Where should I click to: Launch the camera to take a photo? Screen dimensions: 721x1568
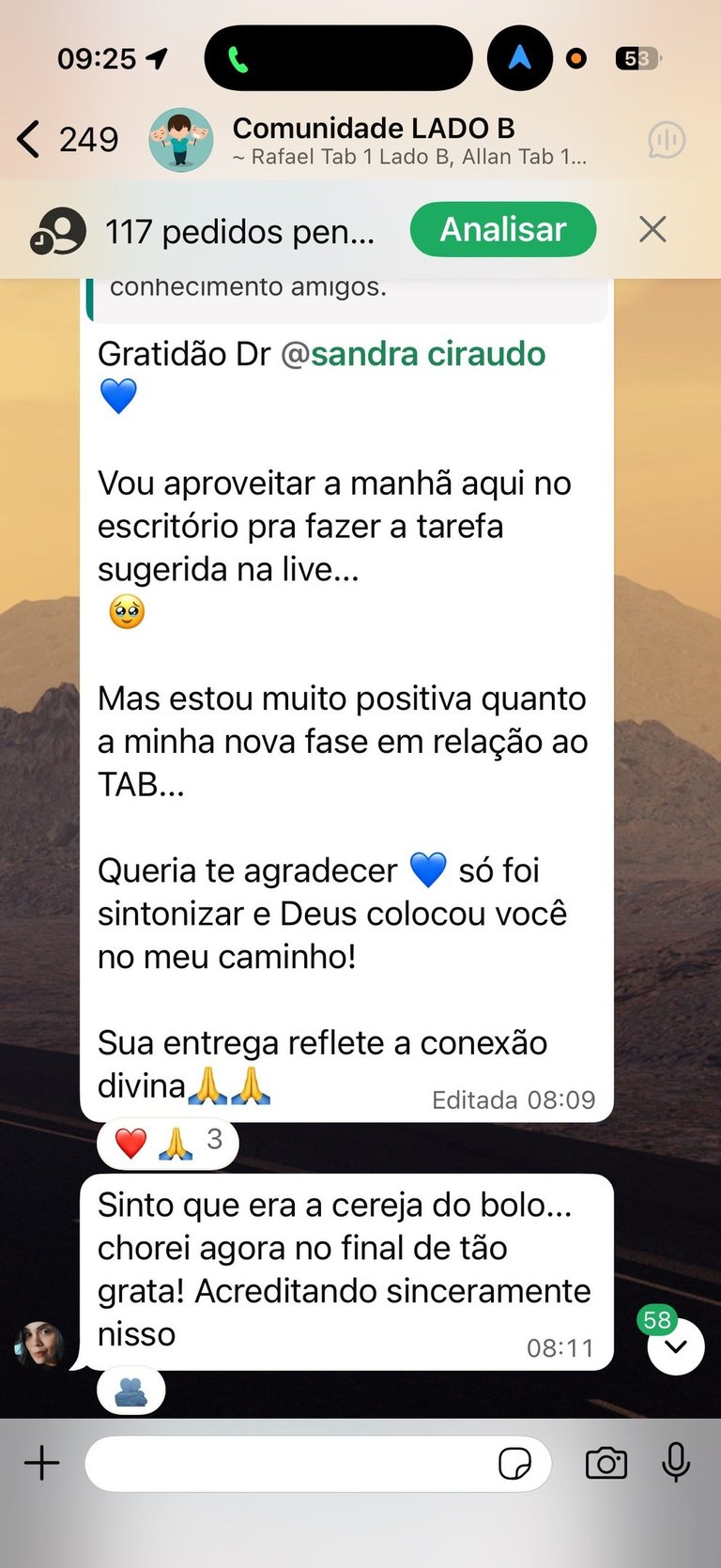[x=606, y=1463]
